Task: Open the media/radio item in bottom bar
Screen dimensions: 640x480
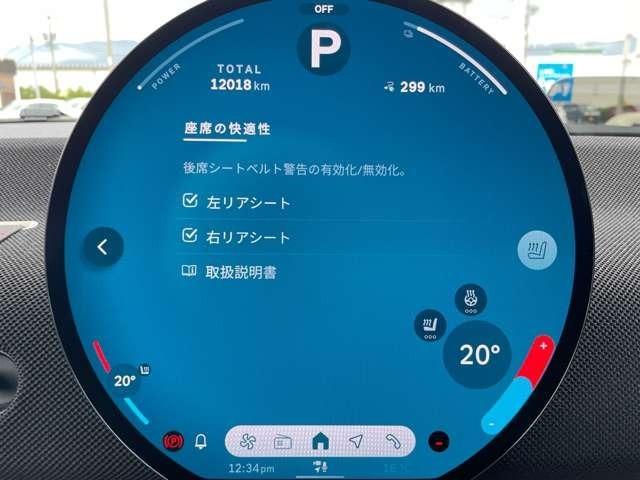Action: pyautogui.click(x=283, y=441)
